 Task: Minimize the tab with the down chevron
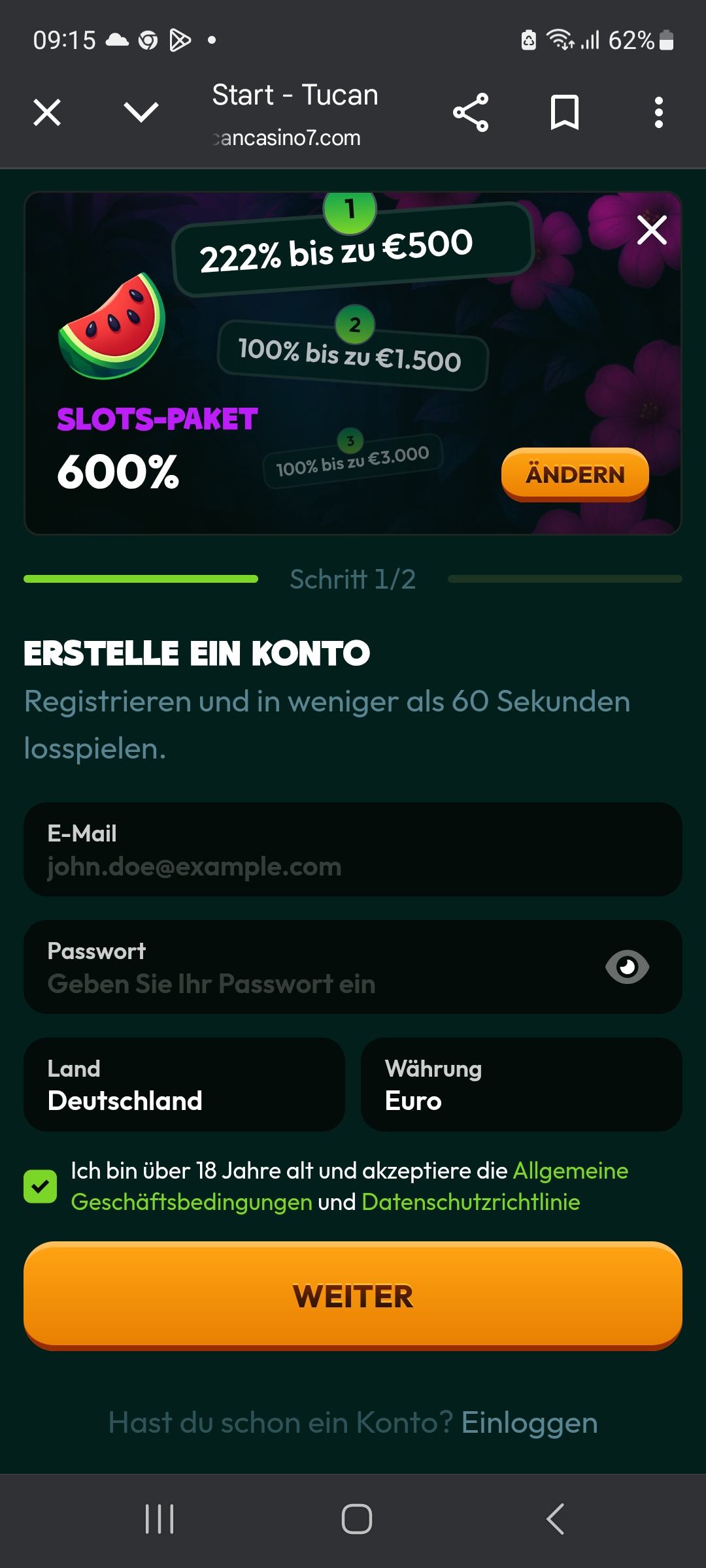(x=141, y=112)
